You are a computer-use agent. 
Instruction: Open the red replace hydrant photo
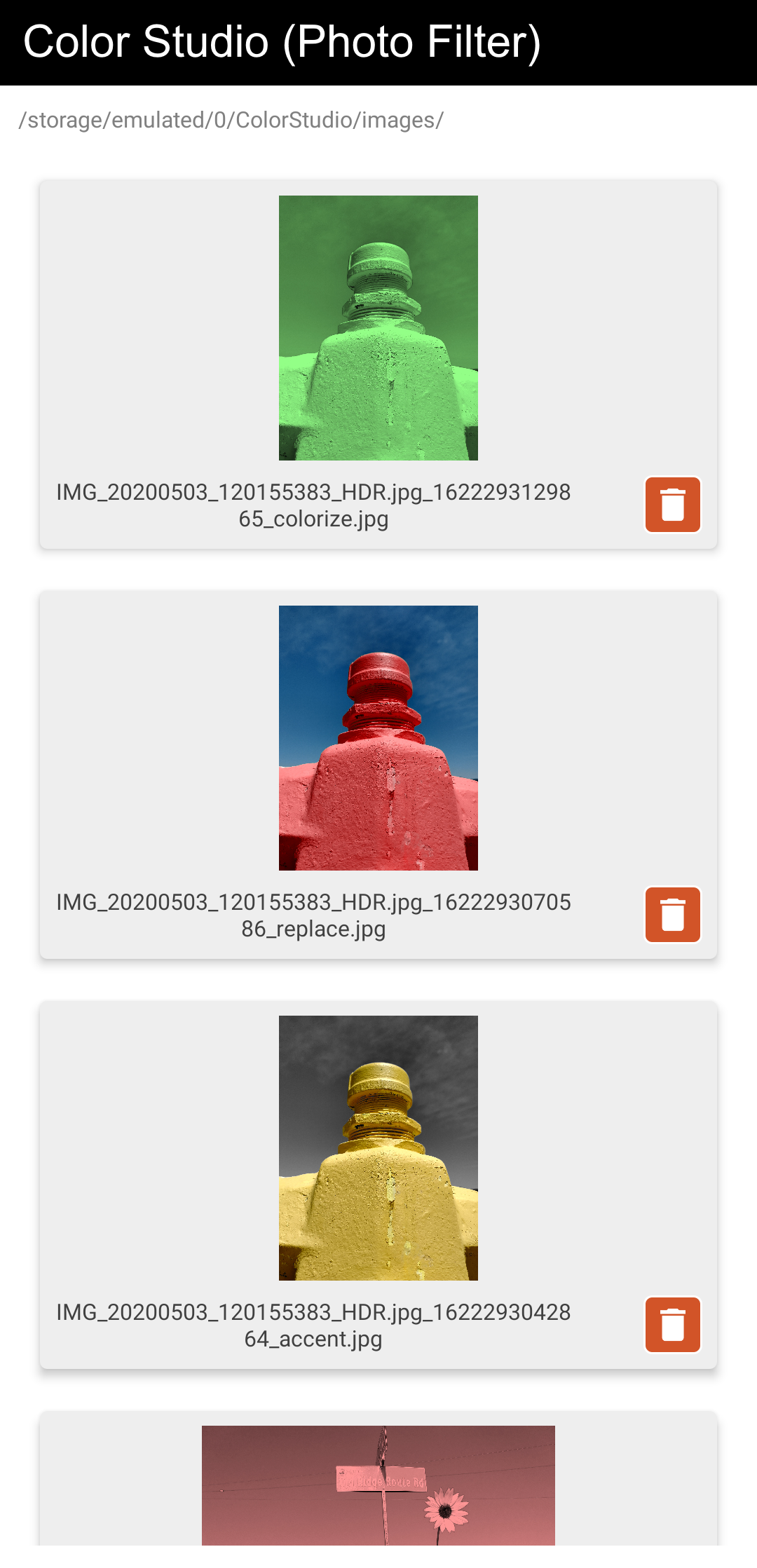[x=378, y=738]
